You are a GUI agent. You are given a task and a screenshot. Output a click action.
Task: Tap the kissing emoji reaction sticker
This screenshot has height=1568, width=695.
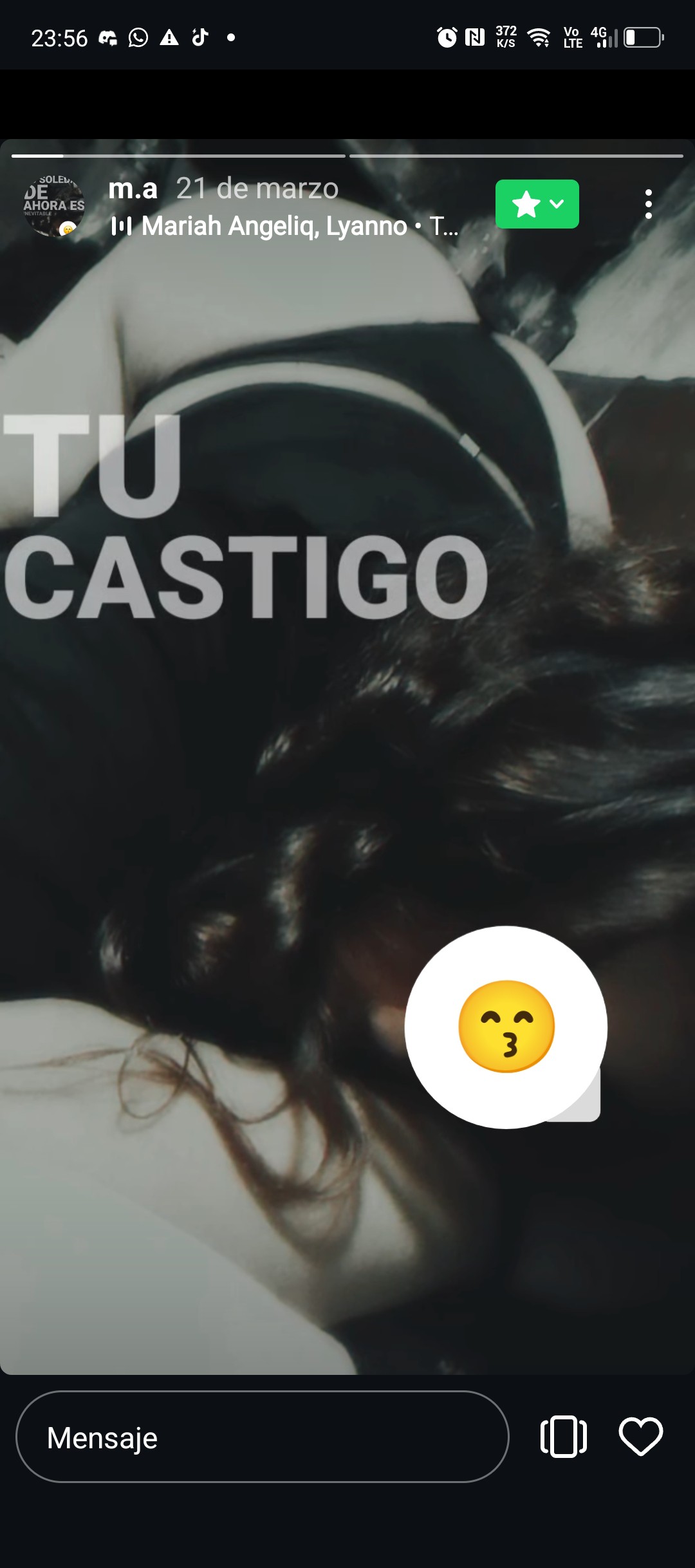(x=506, y=1027)
